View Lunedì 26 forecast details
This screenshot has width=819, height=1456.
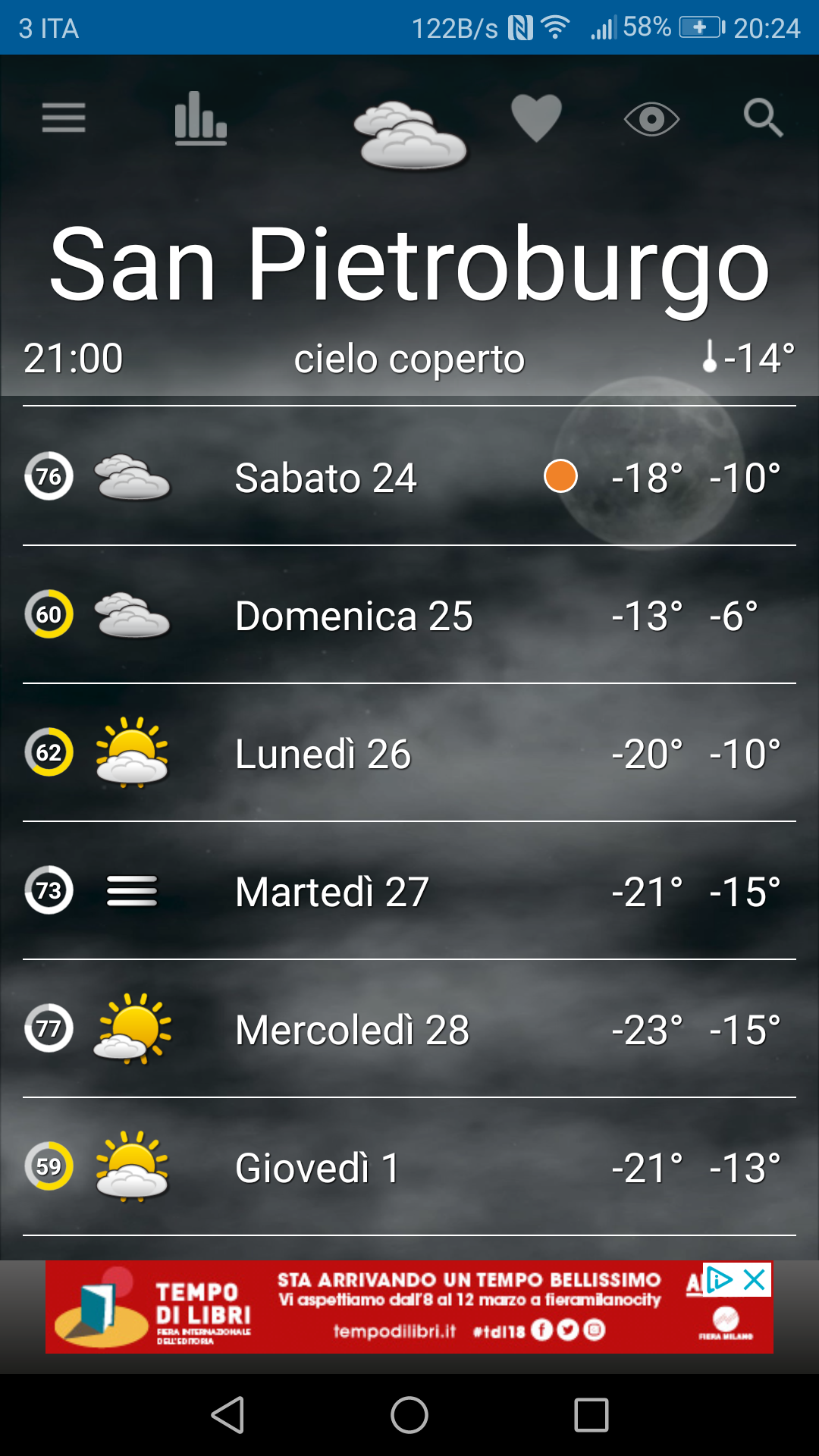(x=409, y=754)
